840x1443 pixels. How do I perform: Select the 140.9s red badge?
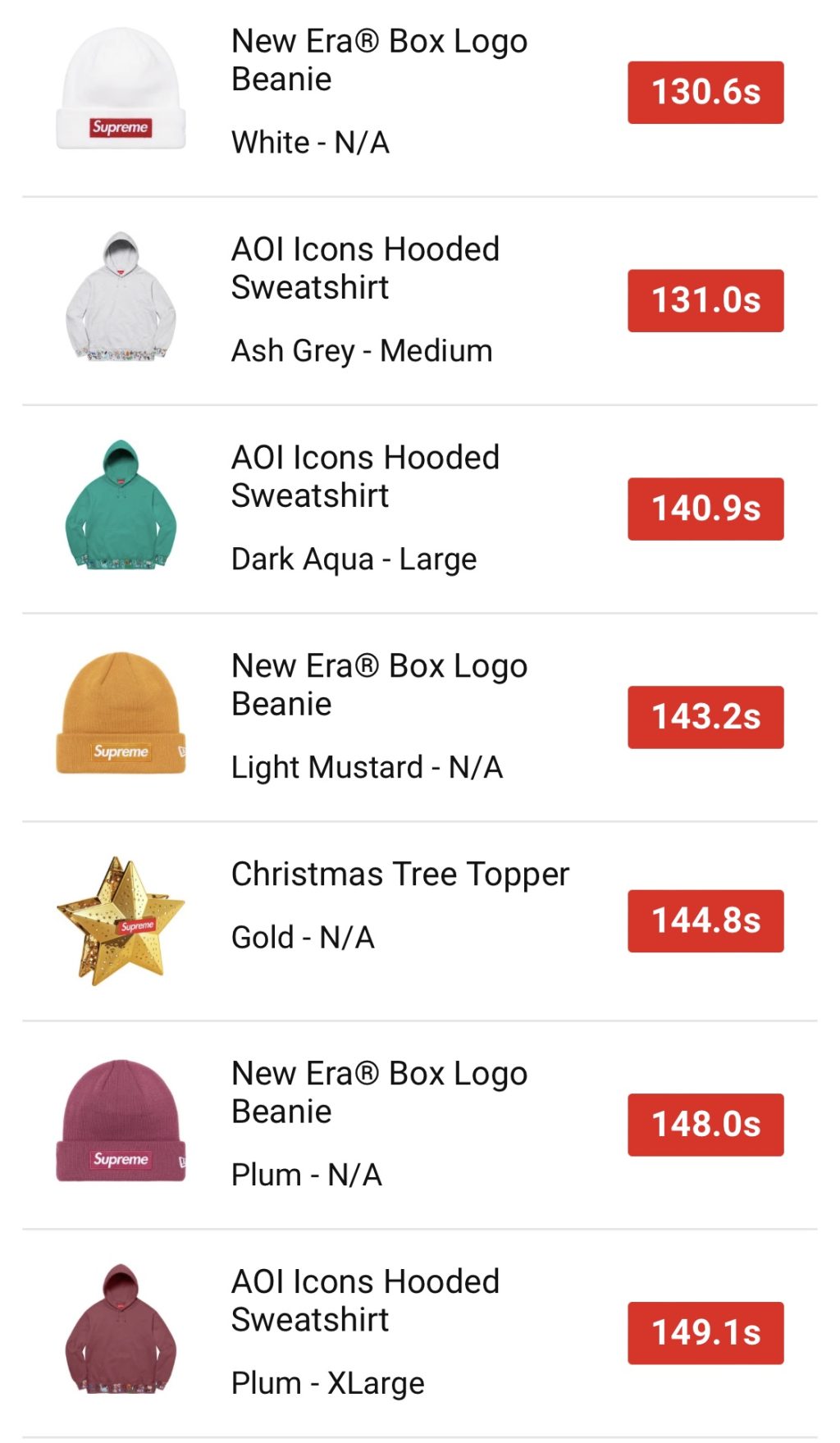tap(704, 509)
